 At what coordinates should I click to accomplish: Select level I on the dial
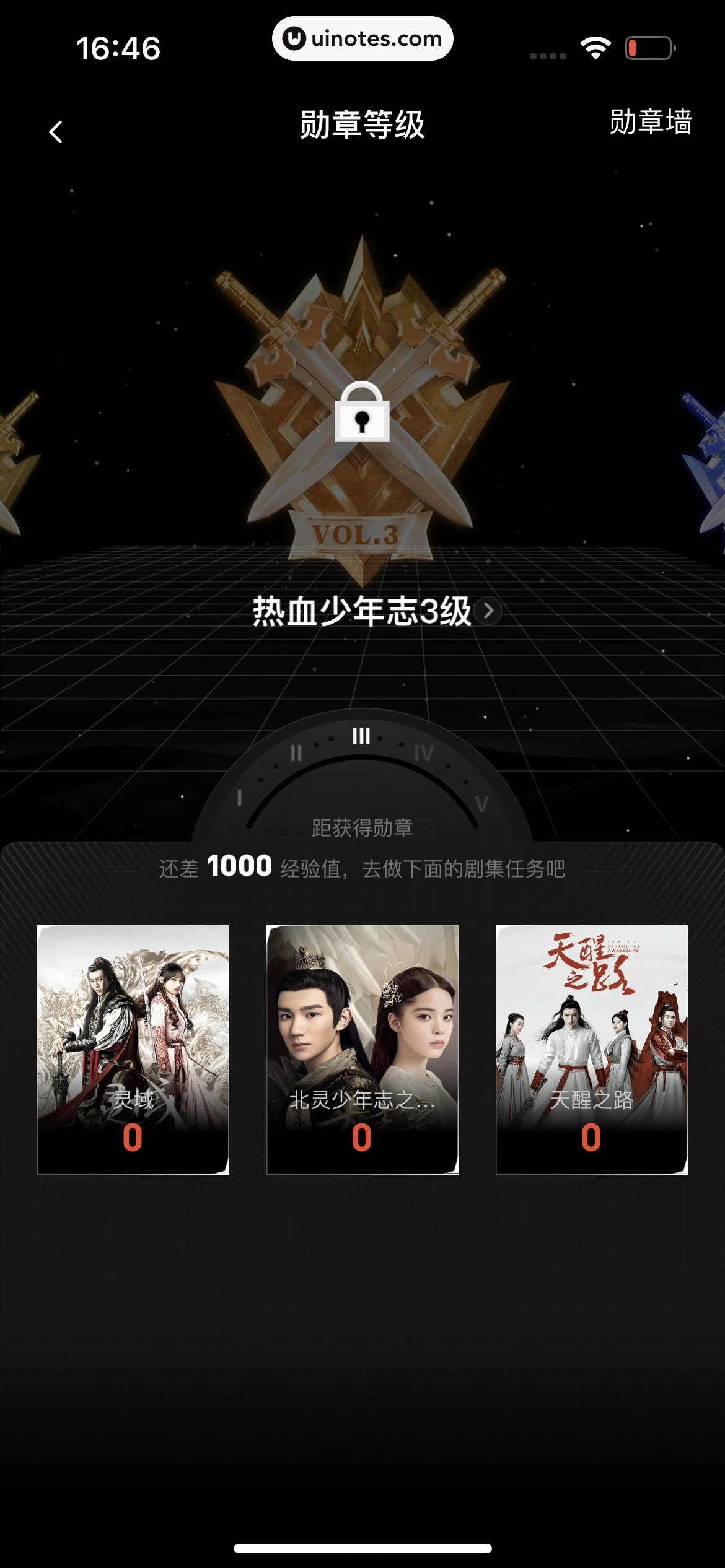240,798
